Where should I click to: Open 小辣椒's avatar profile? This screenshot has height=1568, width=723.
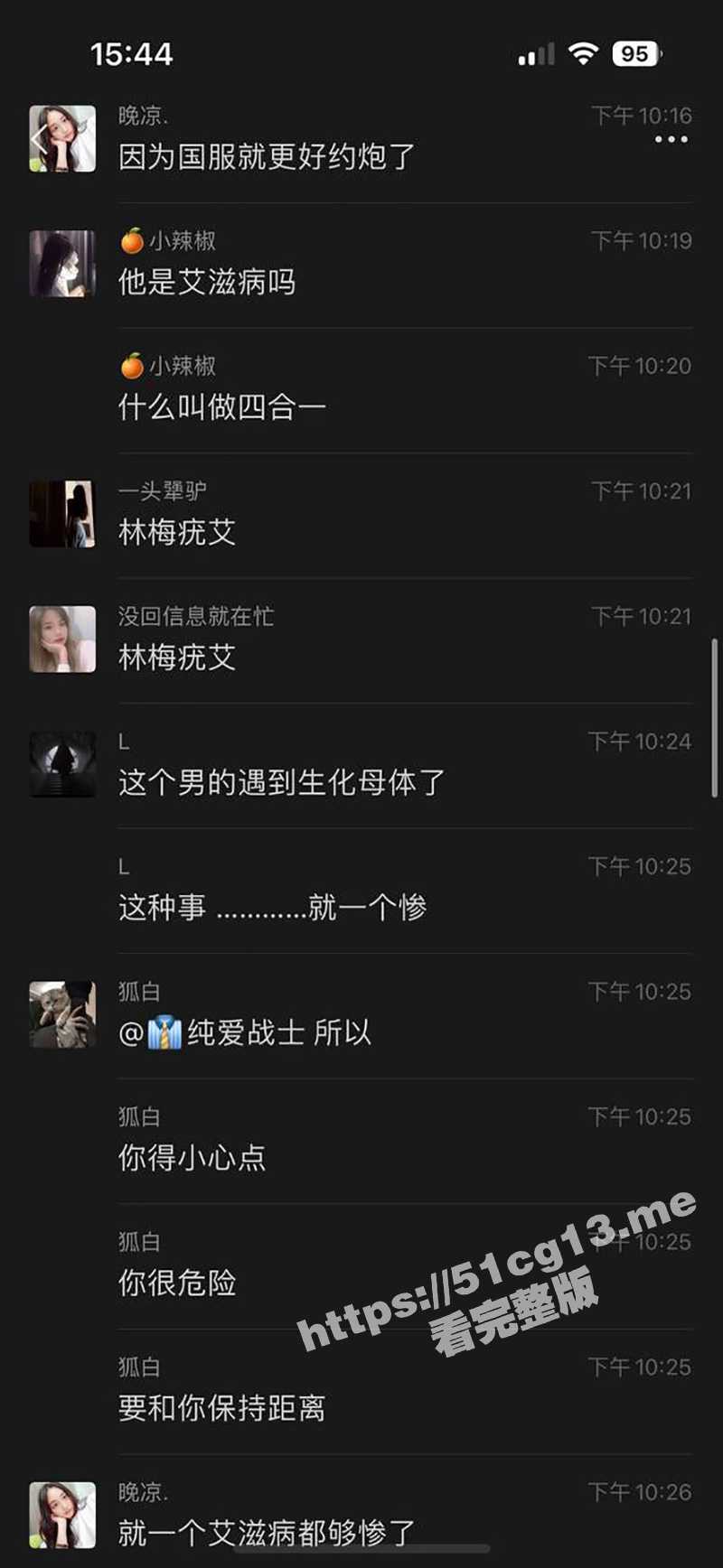coord(62,264)
